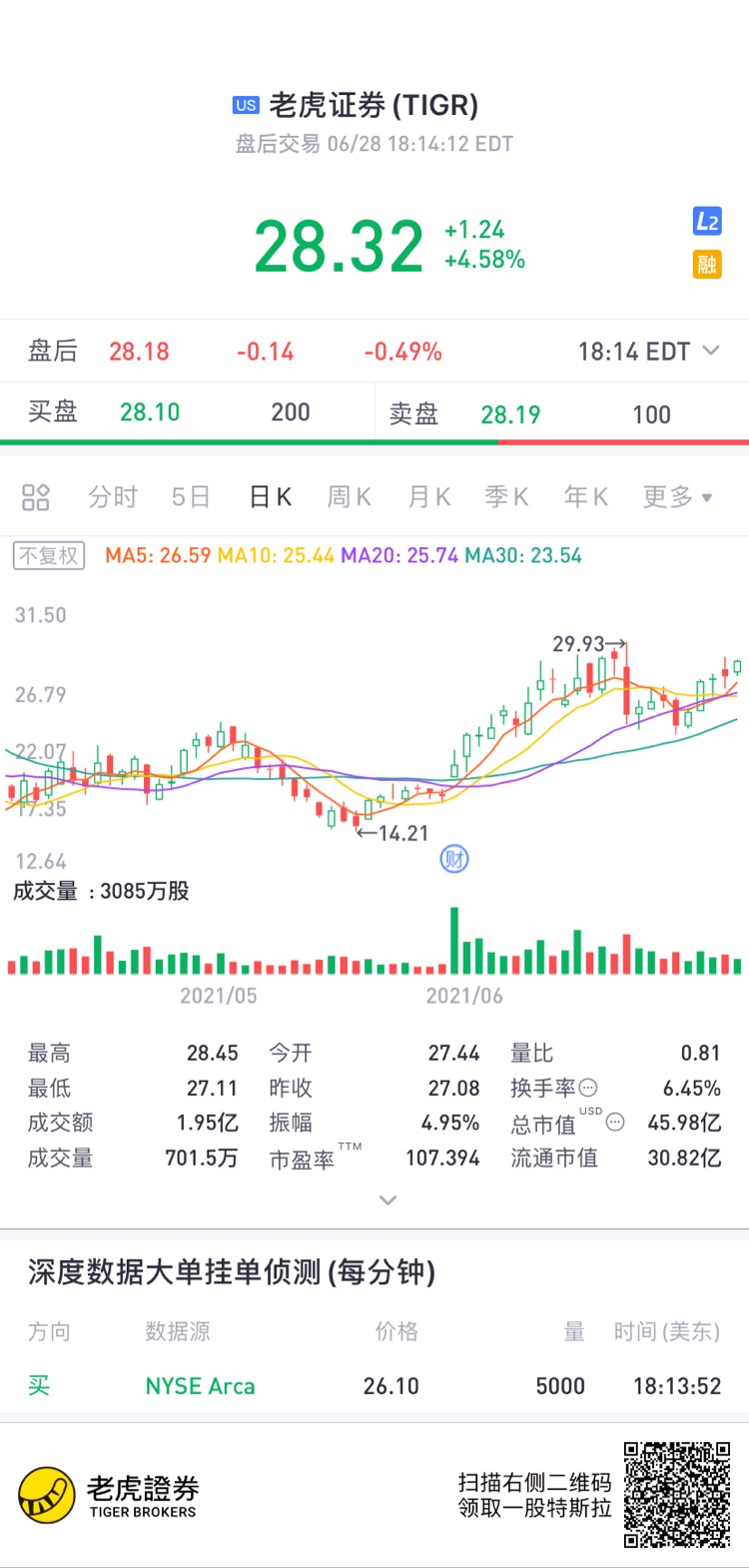Tap the info icon next to 换手率

(x=588, y=1089)
